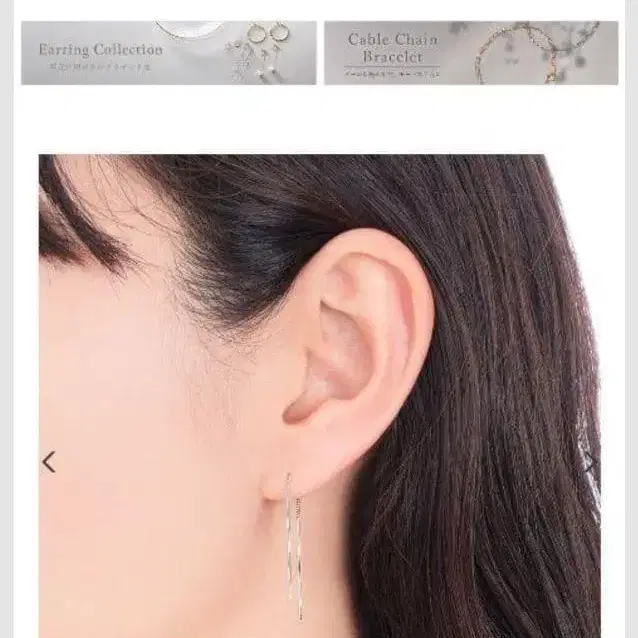
Task: Open the Earring Collection banner
Action: [168, 53]
